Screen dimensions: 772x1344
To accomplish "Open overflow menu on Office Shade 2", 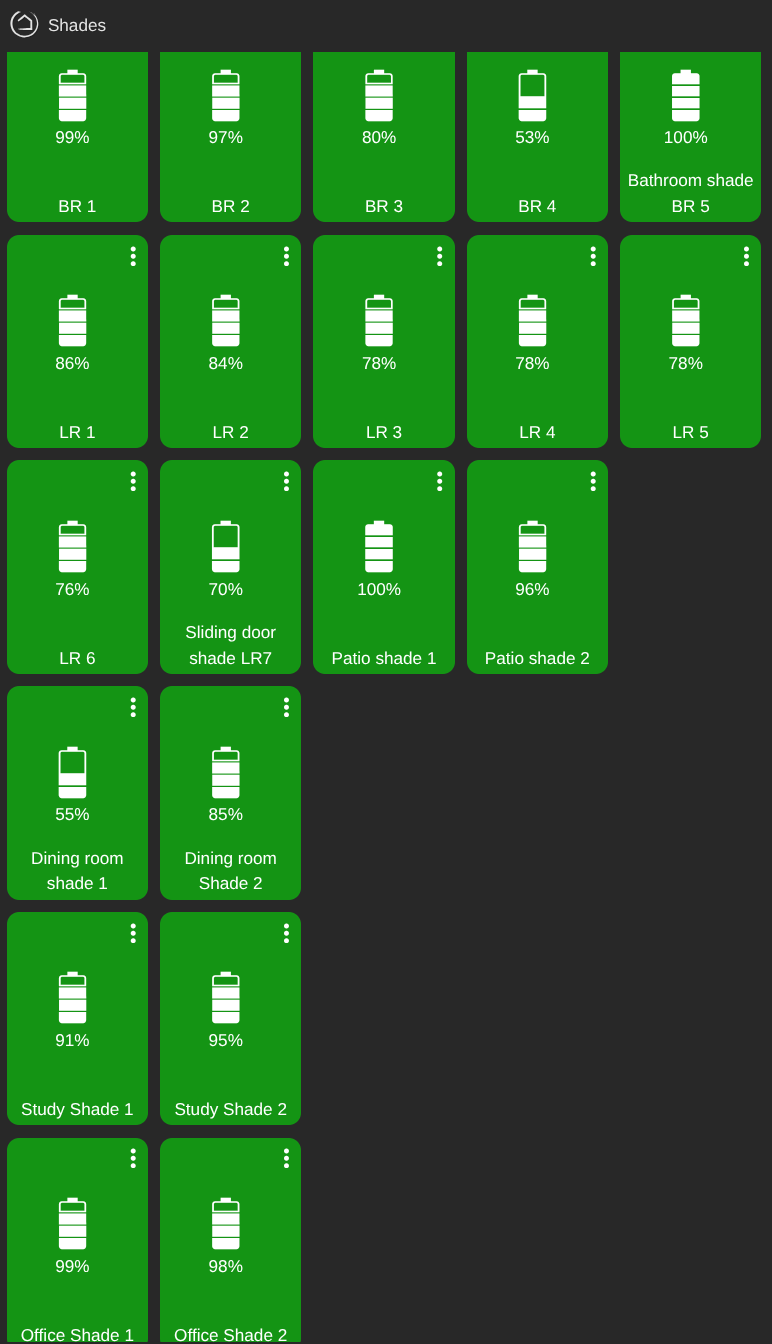I will coord(286,1158).
